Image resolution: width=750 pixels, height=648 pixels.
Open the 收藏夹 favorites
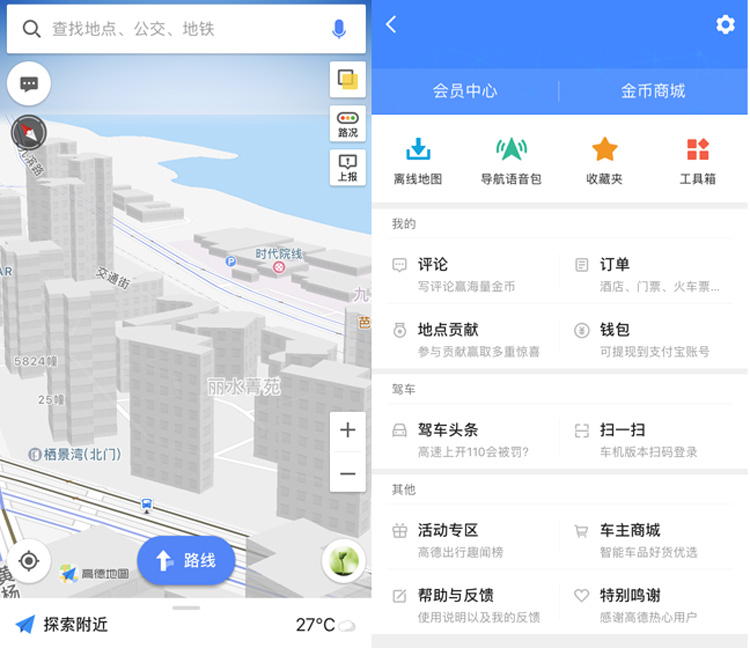(x=604, y=161)
